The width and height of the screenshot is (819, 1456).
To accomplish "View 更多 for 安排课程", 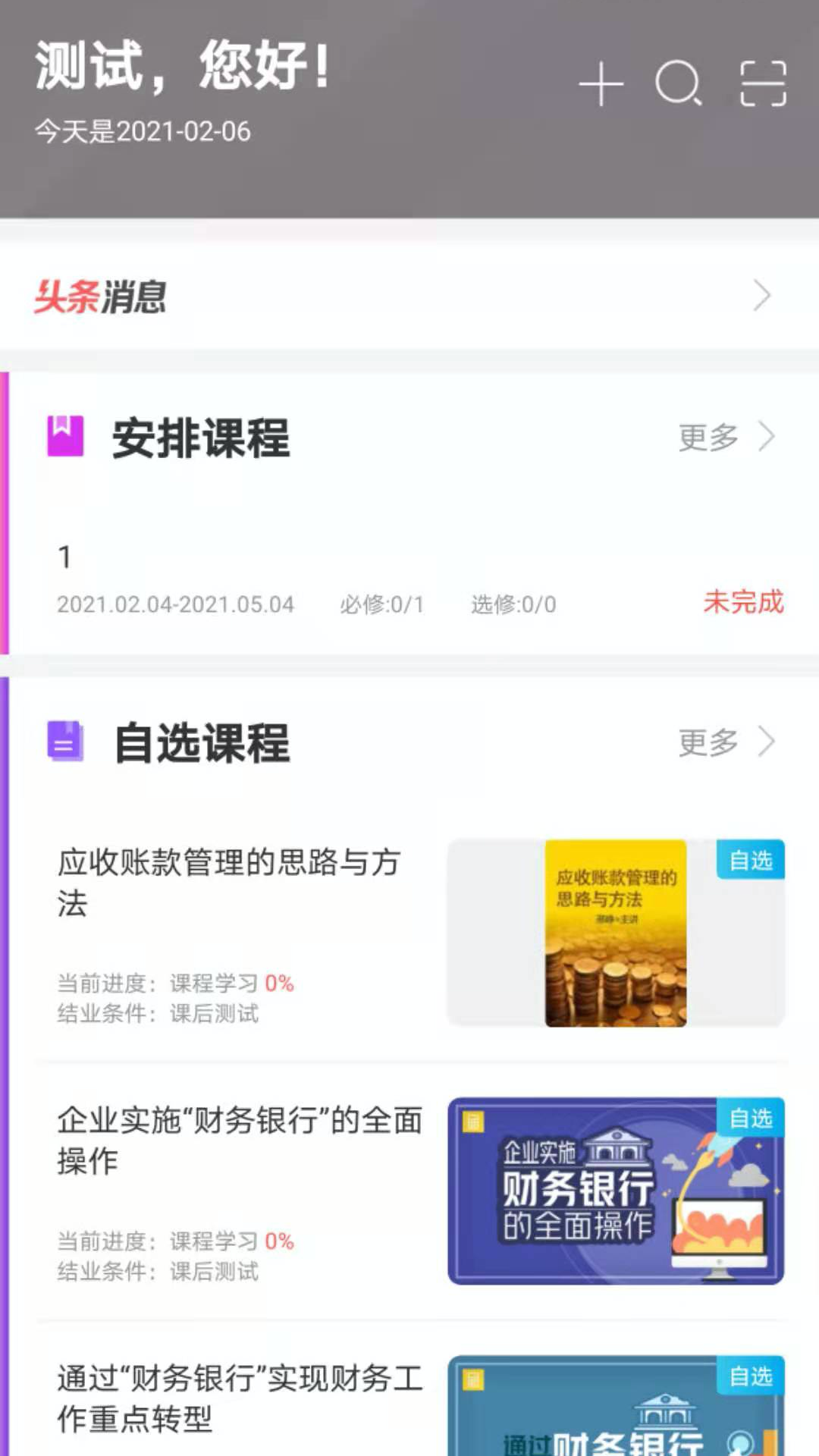I will [x=726, y=438].
